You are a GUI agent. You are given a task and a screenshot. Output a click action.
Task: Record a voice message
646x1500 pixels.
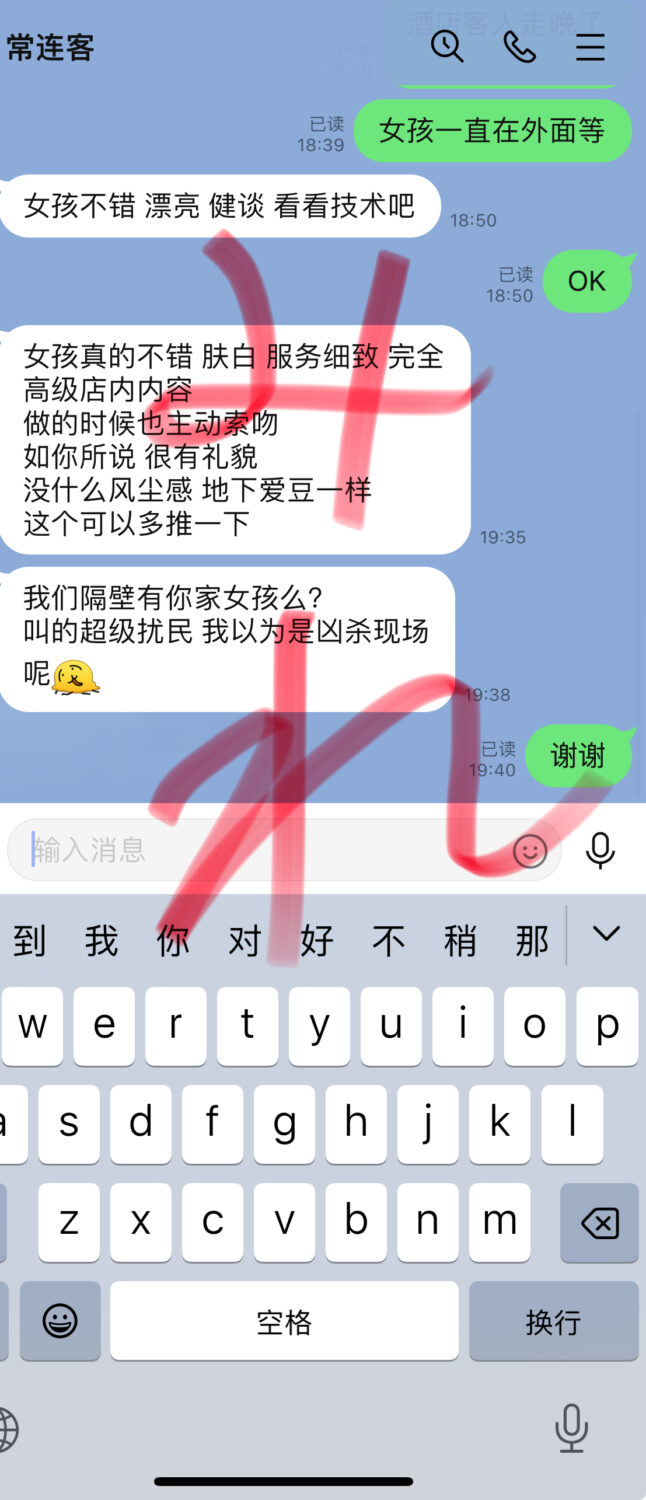pos(600,850)
